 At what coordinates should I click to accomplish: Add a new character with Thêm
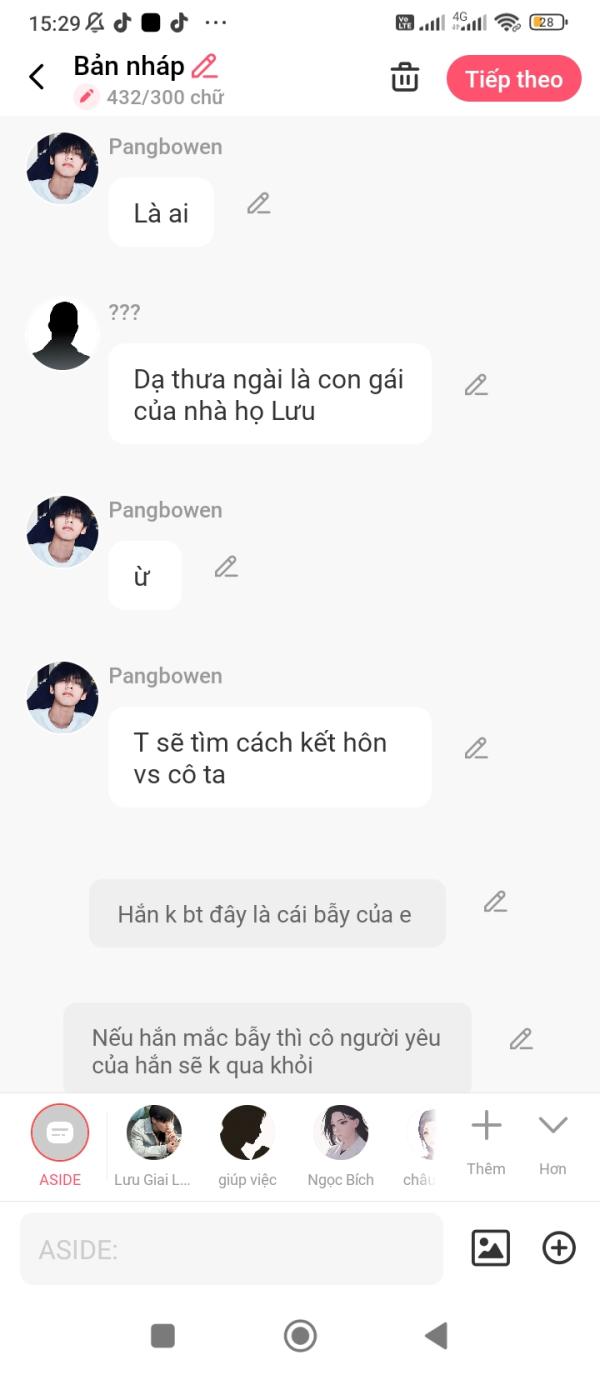click(486, 1142)
